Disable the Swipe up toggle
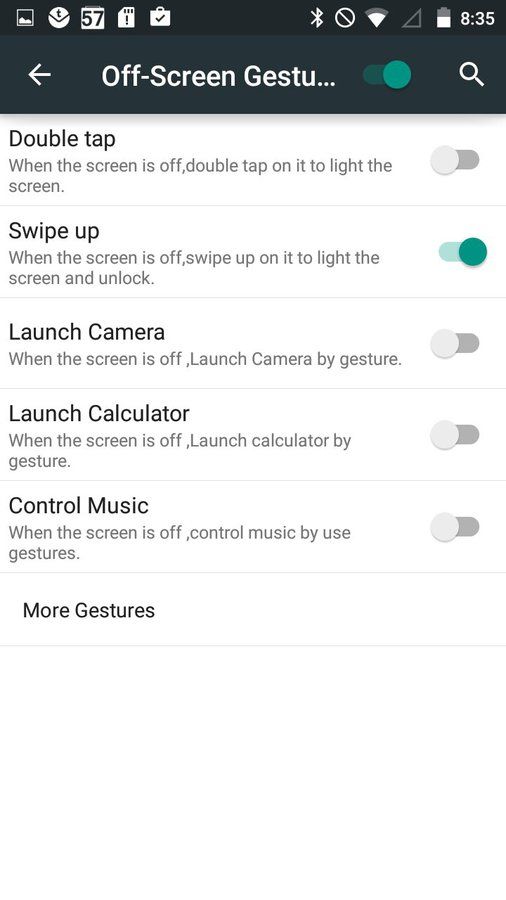 [x=463, y=252]
